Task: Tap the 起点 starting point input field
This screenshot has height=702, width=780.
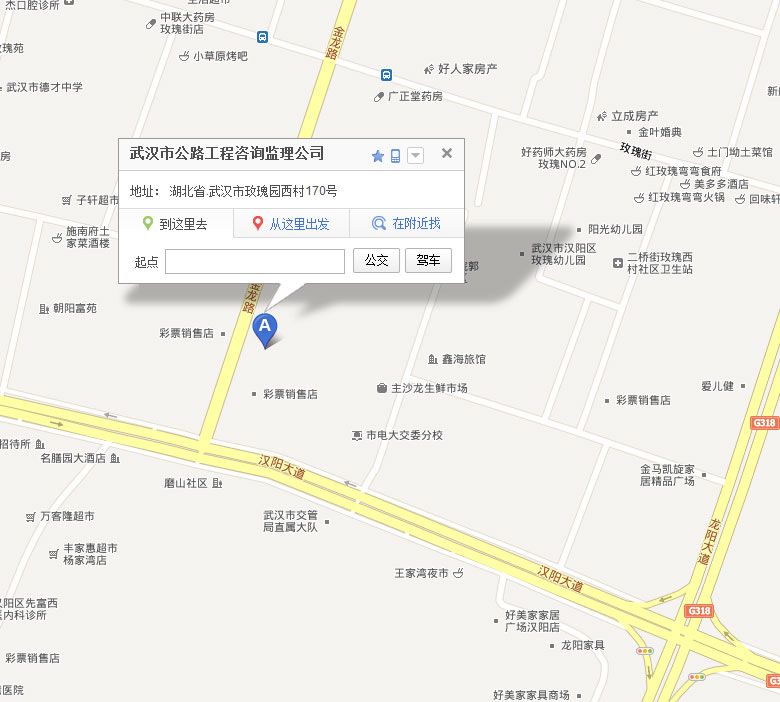Action: (x=255, y=261)
